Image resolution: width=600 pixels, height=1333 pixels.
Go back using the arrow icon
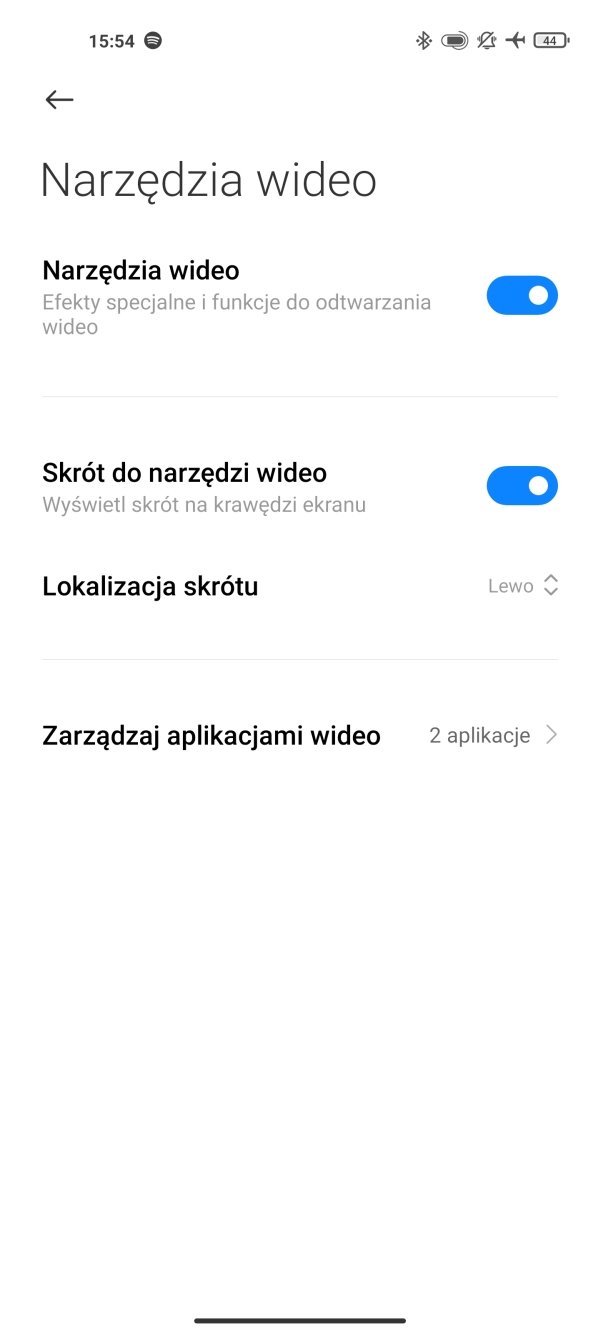[60, 99]
